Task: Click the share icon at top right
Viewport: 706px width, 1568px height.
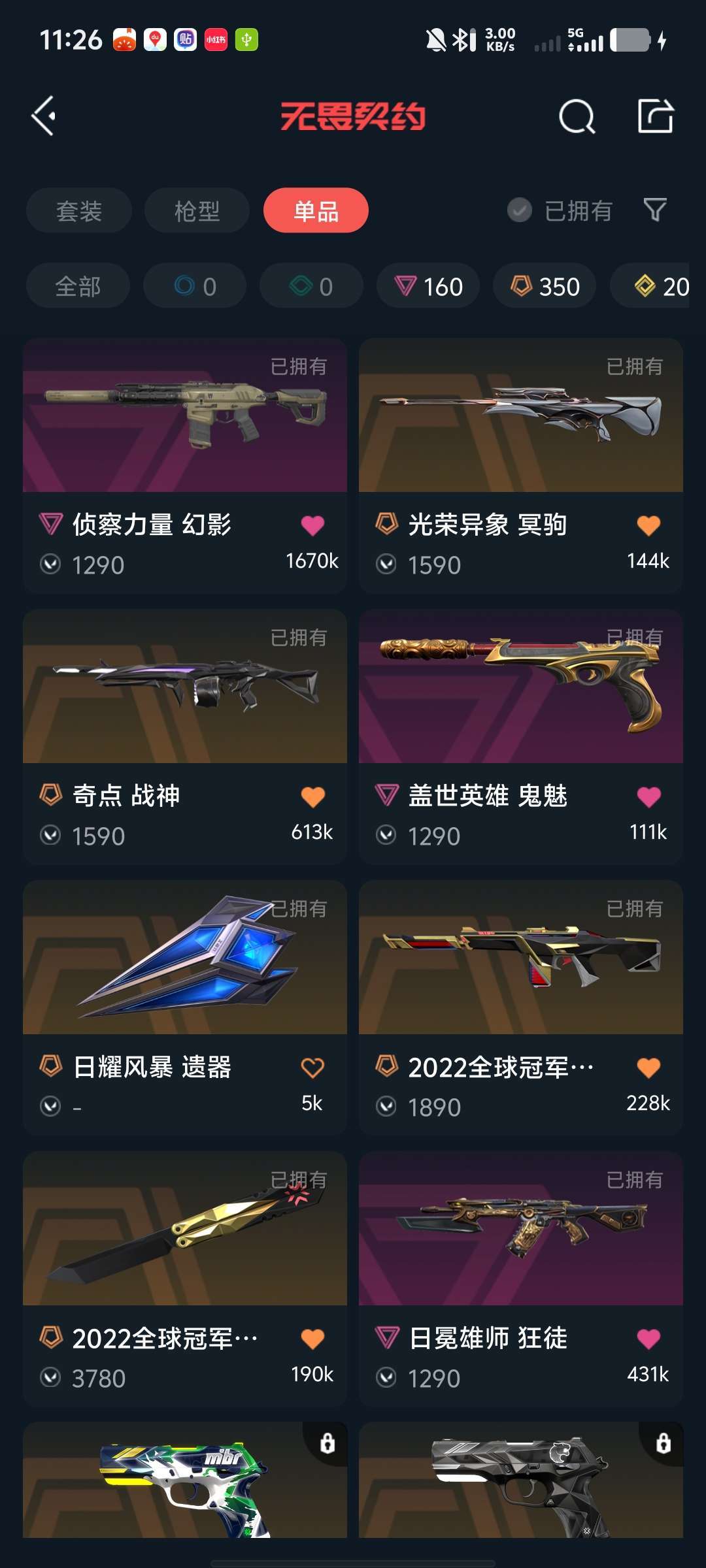Action: click(x=656, y=118)
